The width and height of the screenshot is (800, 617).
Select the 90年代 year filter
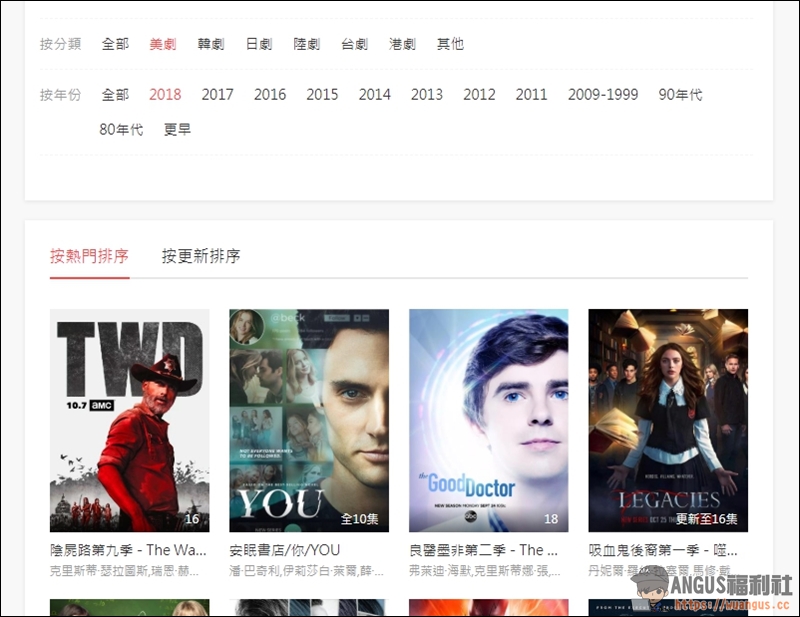(680, 95)
